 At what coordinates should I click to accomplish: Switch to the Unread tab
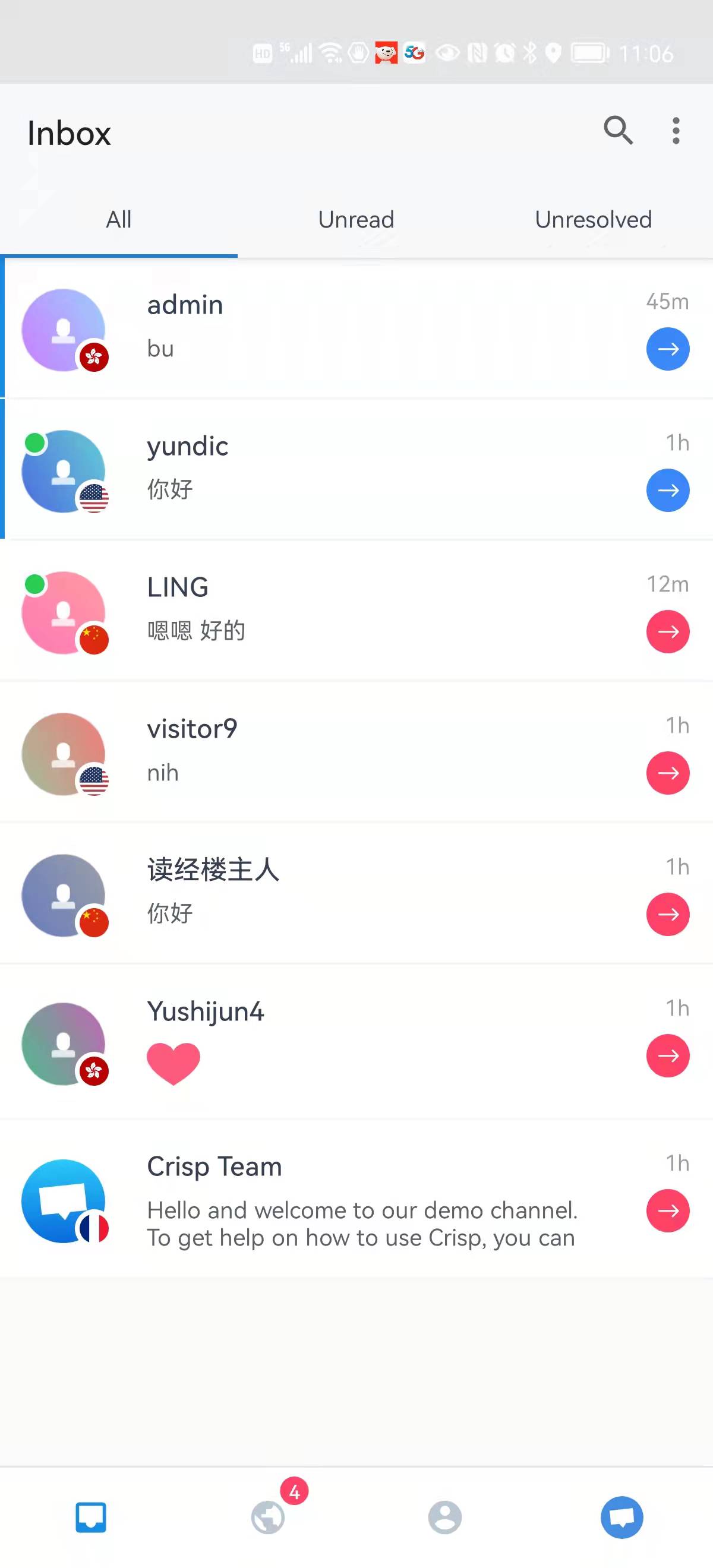coord(356,220)
